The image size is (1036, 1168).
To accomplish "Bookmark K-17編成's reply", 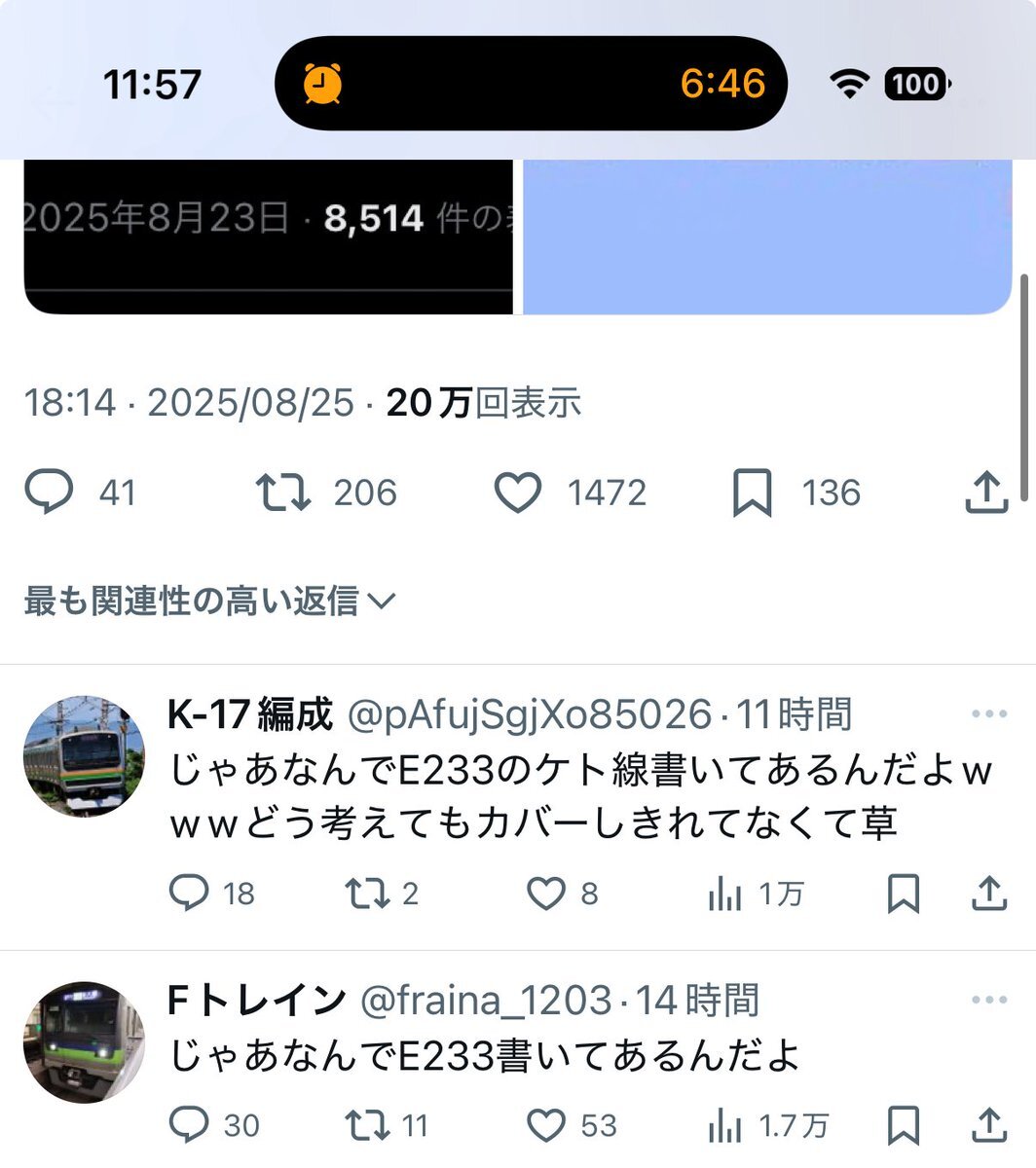I will 904,893.
